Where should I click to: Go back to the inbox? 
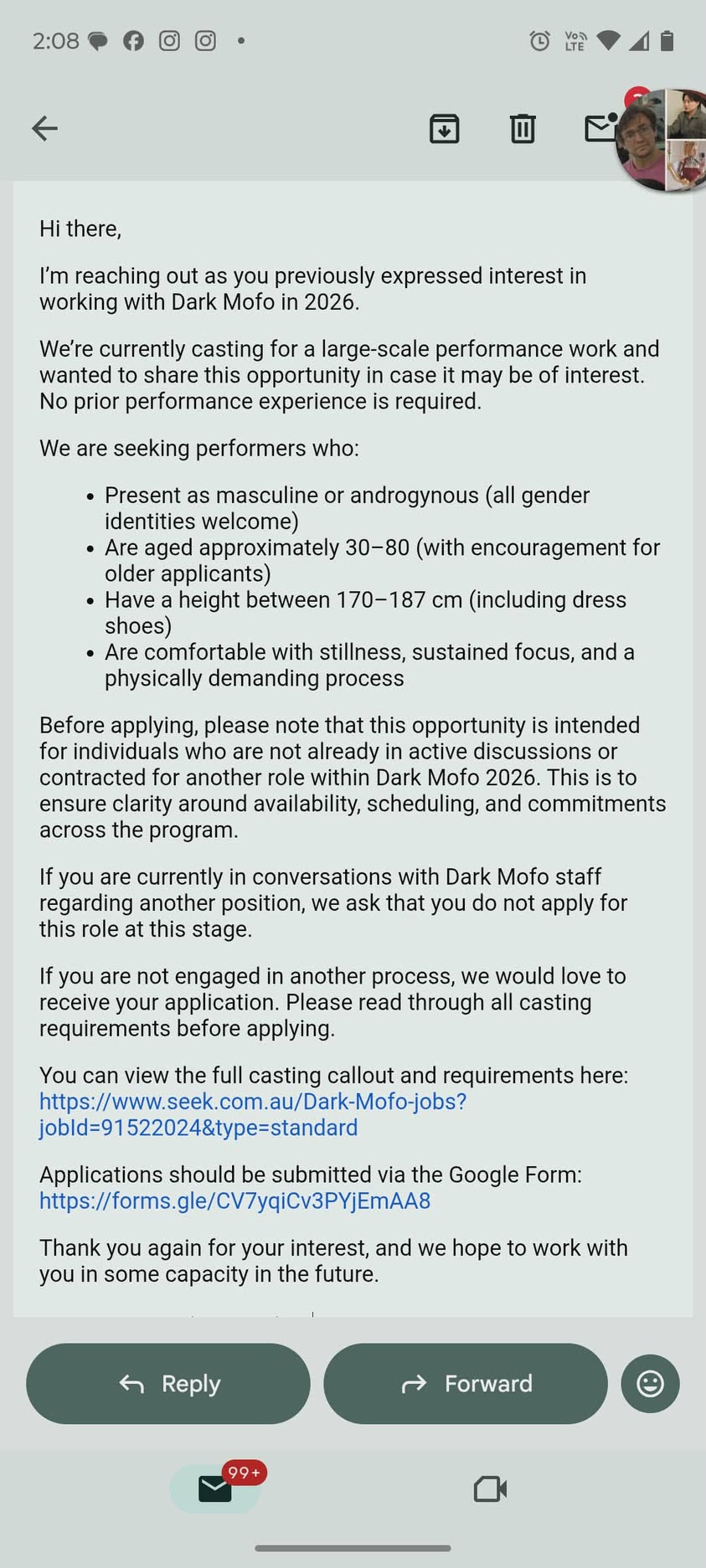(x=44, y=128)
